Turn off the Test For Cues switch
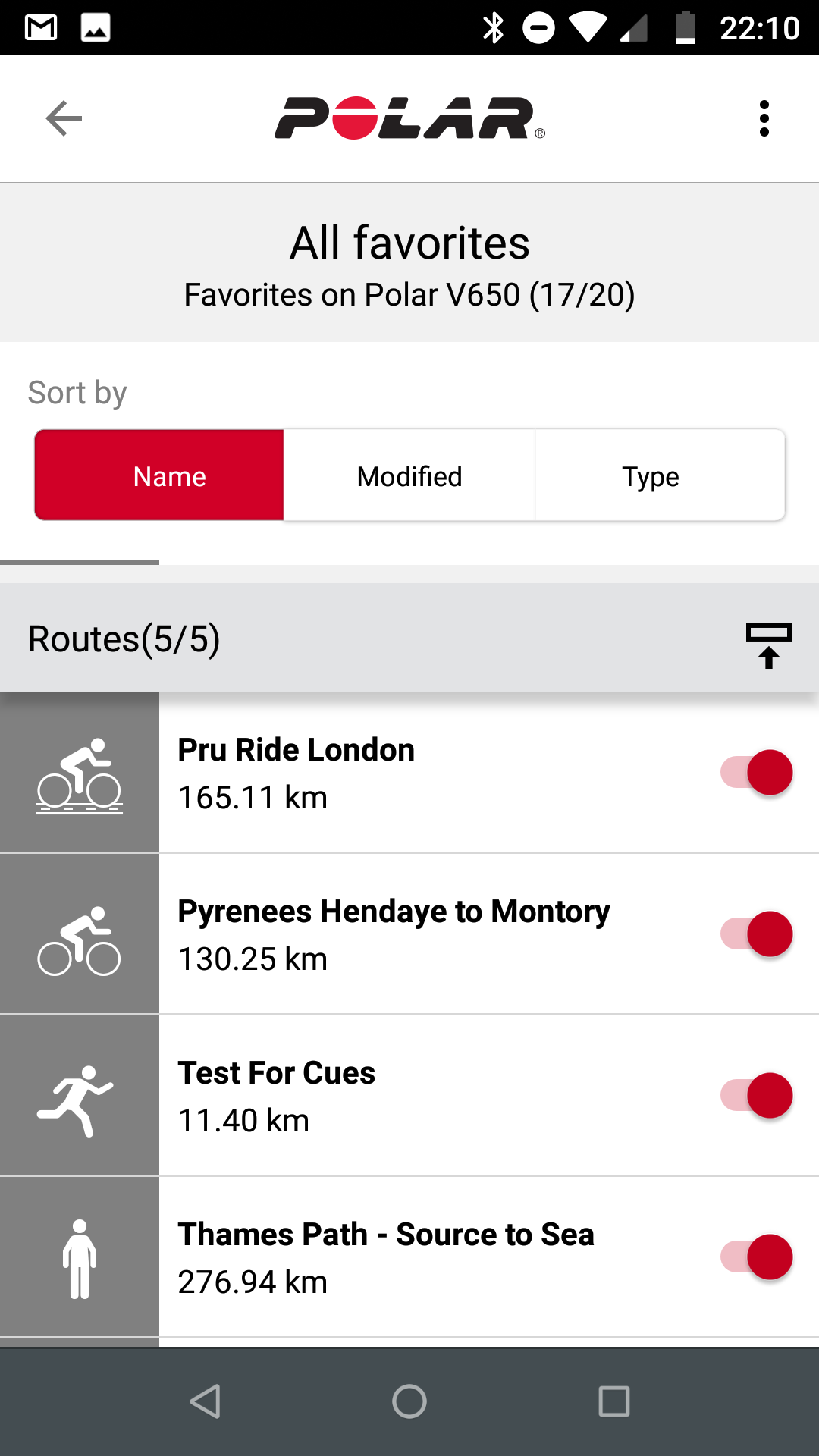The width and height of the screenshot is (819, 1456). tap(757, 1096)
